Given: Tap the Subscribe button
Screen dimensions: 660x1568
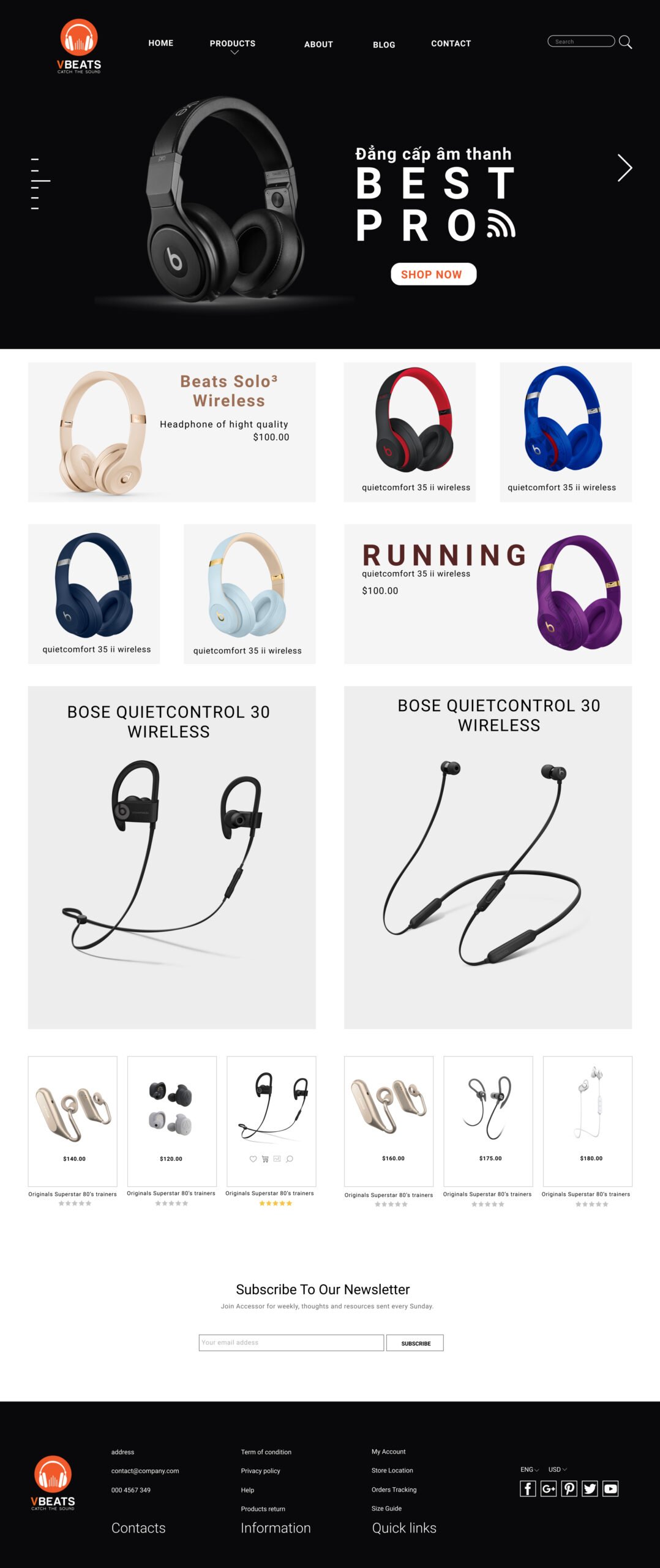Looking at the screenshot, I should point(415,1343).
